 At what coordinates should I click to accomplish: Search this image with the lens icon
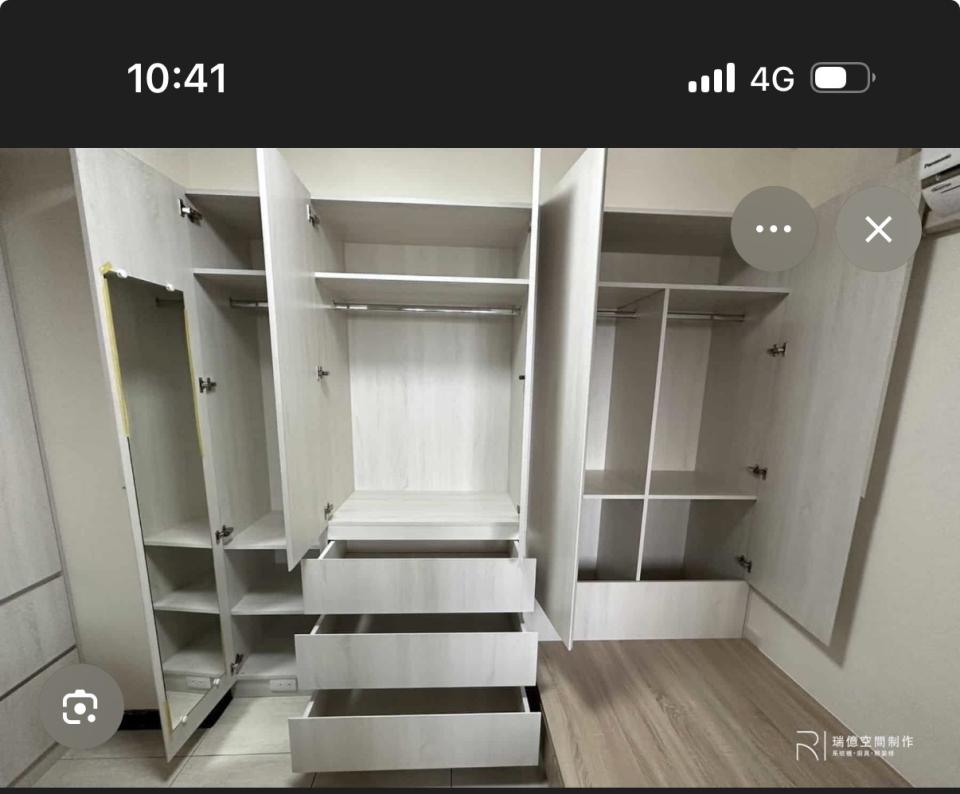pyautogui.click(x=81, y=707)
